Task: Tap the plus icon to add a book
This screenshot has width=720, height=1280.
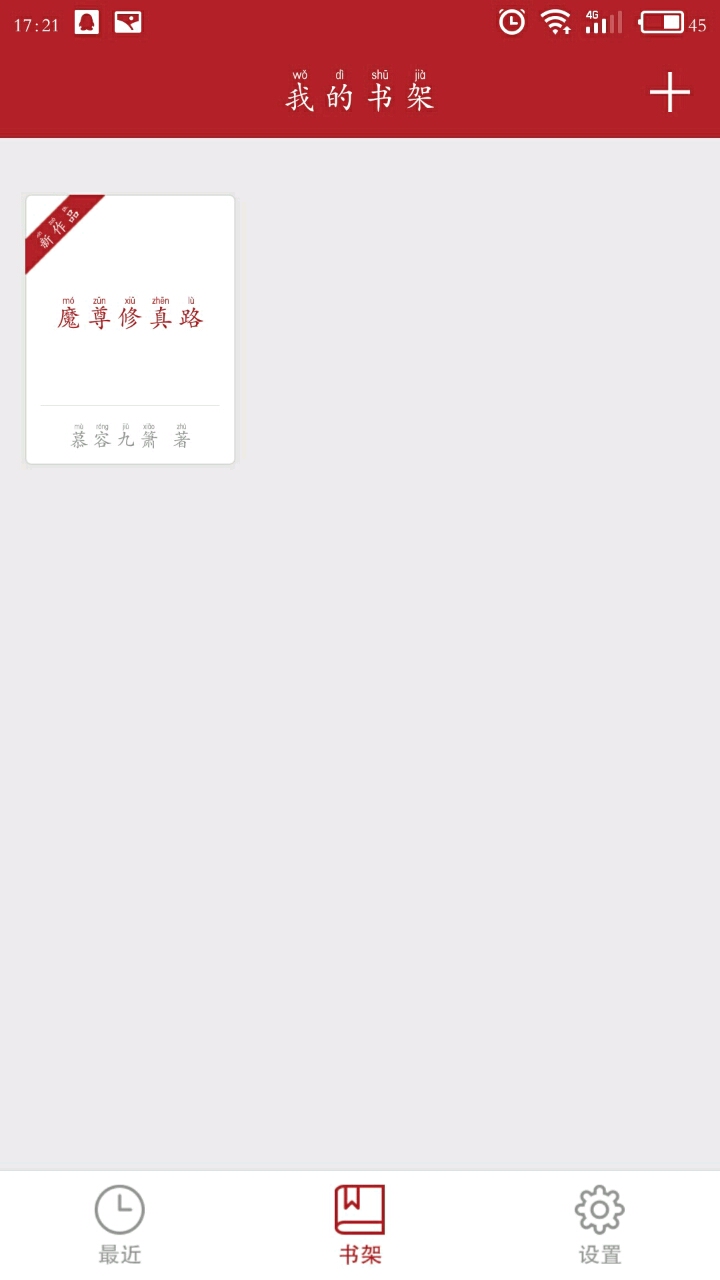Action: click(x=669, y=93)
